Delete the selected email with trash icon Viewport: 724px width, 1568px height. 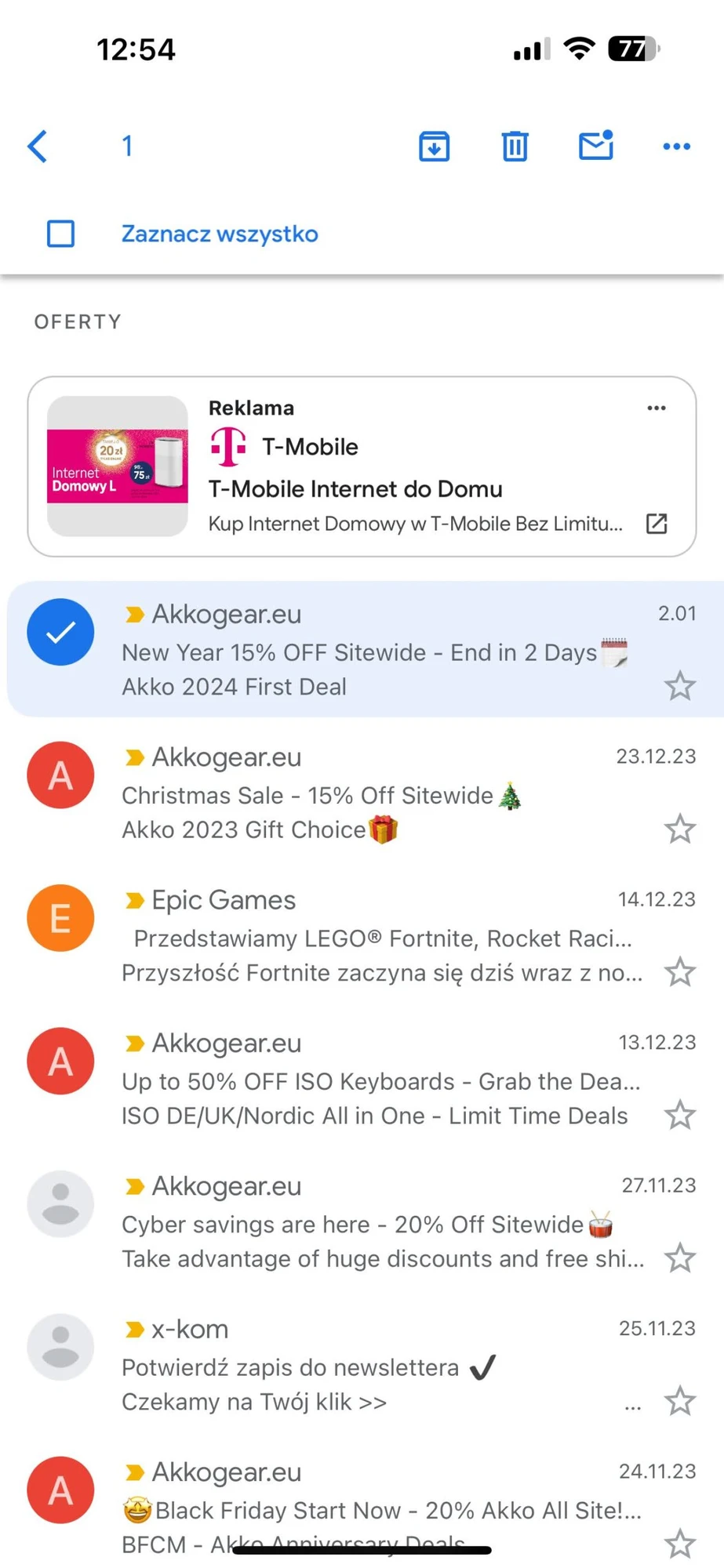[x=515, y=147]
